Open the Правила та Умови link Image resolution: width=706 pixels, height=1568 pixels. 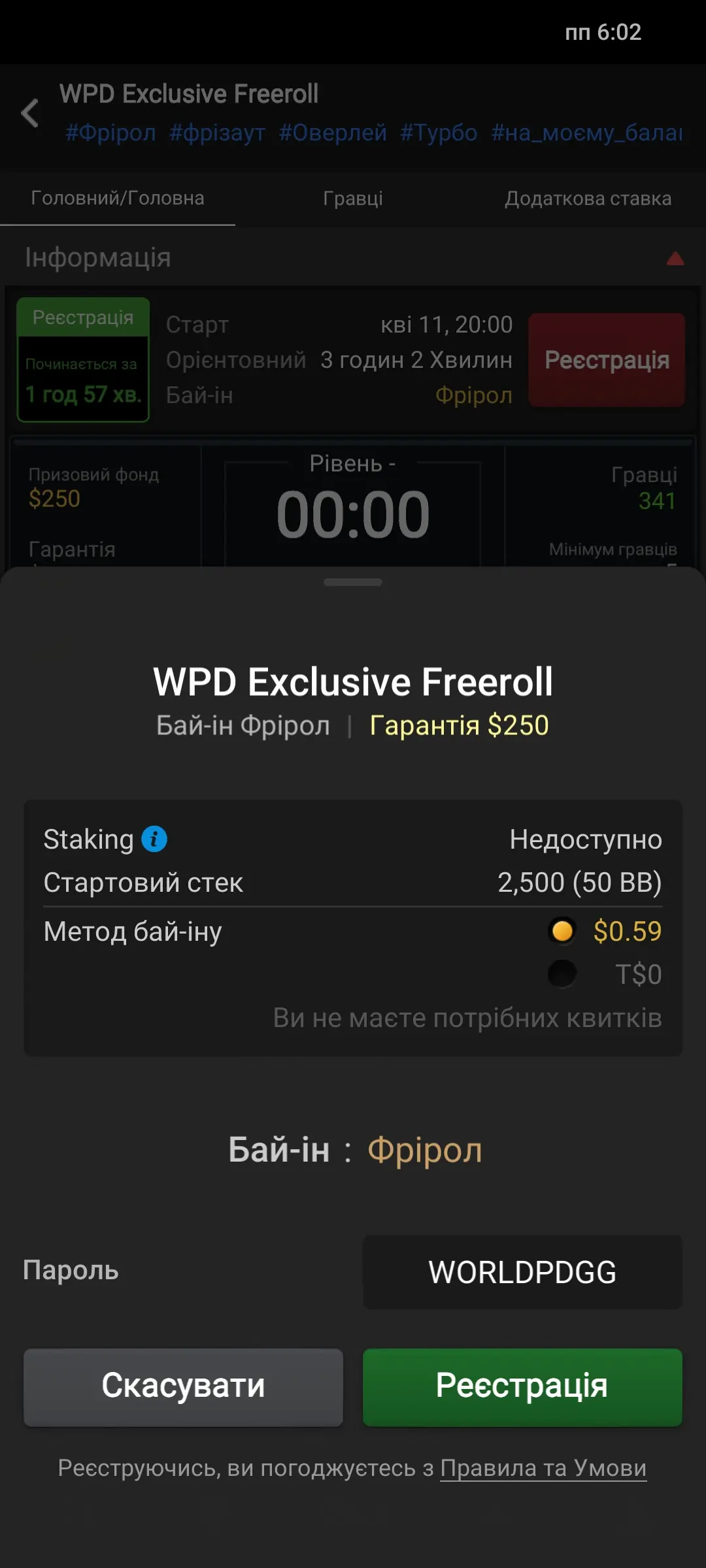(543, 1468)
